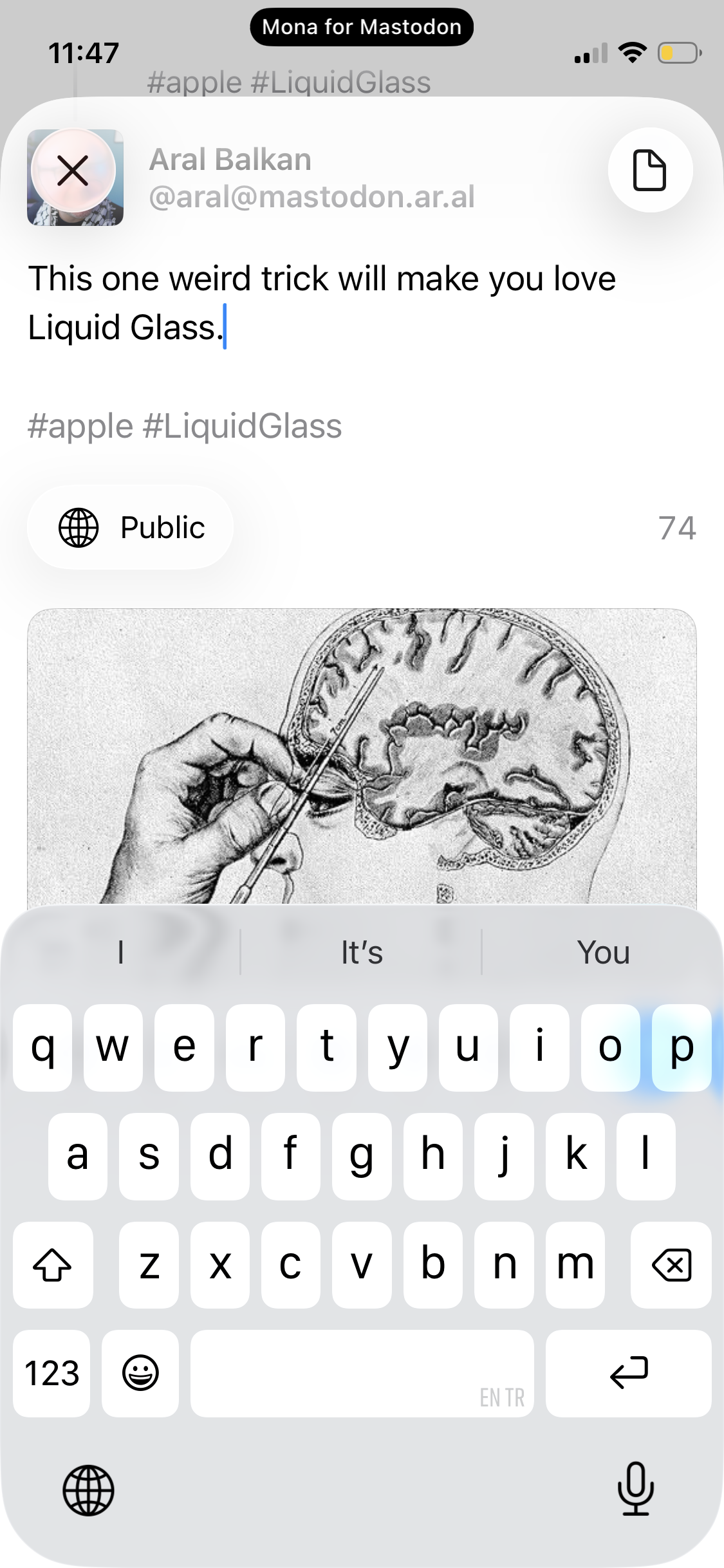This screenshot has height=1568, width=724.
Task: Switch keyboard language with the globe key
Action: pyautogui.click(x=88, y=1490)
